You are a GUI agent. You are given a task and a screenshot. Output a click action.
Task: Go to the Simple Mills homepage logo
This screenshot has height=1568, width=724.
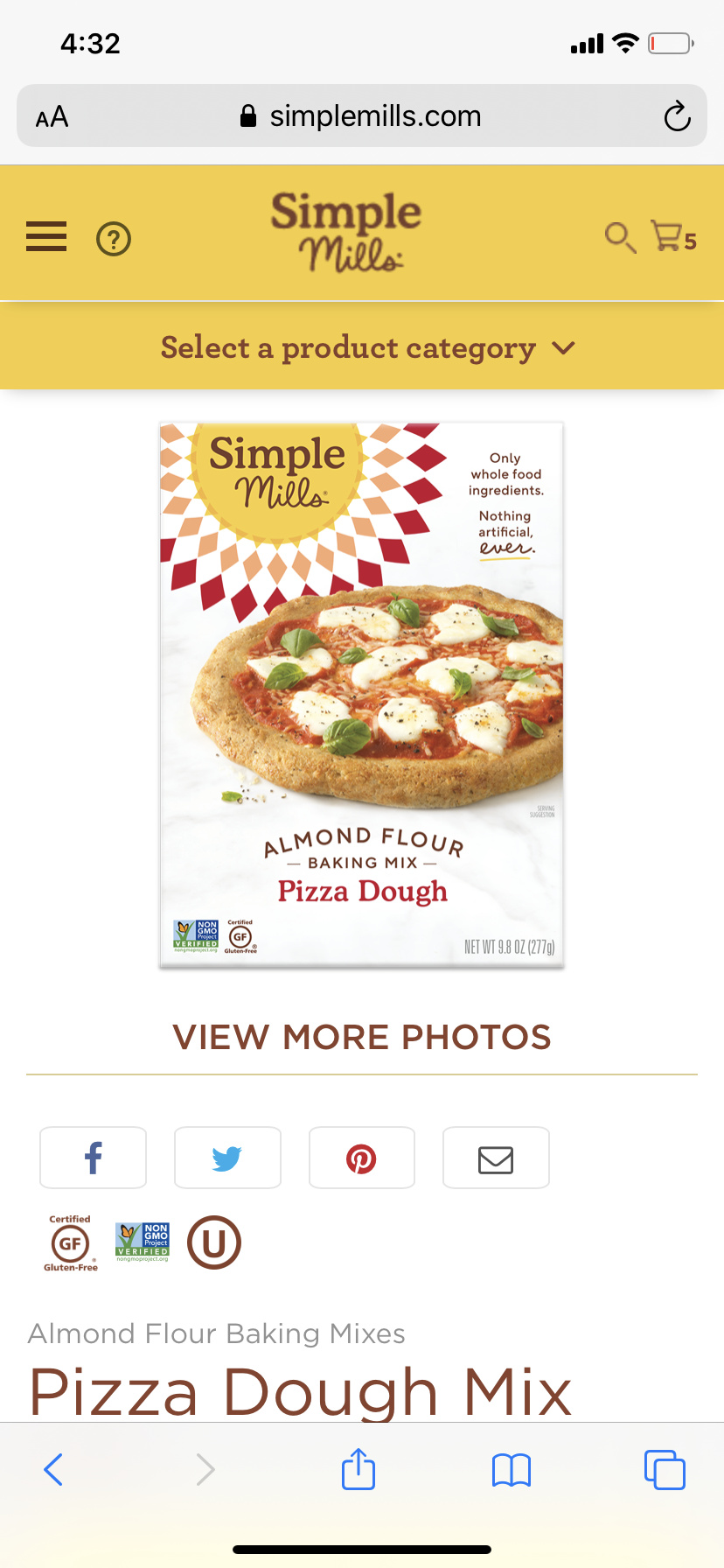click(x=346, y=232)
